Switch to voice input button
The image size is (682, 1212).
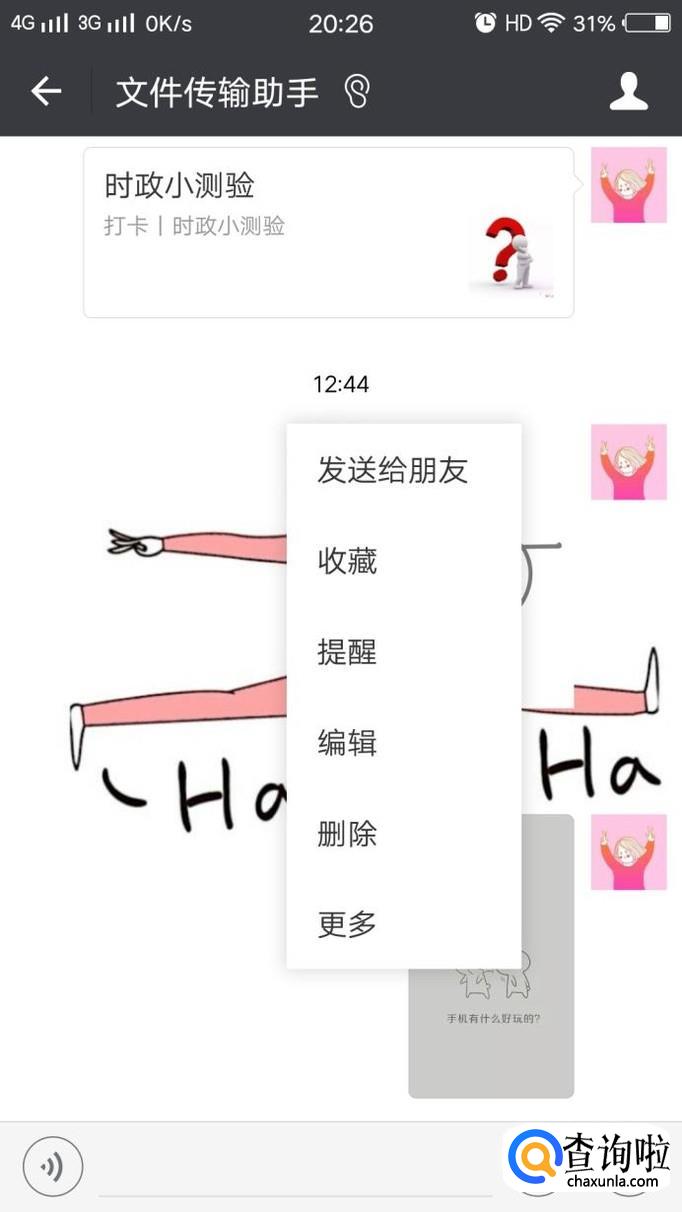52,1166
